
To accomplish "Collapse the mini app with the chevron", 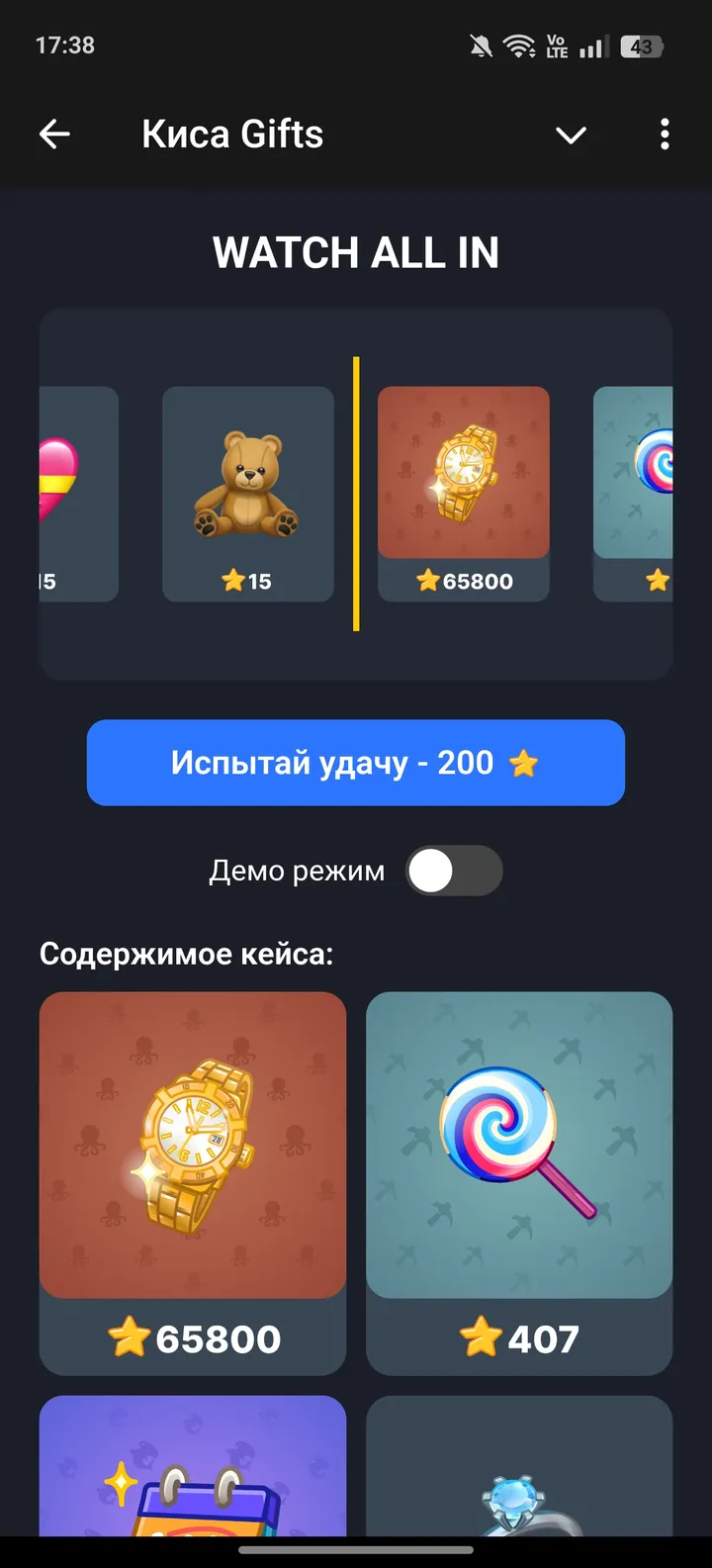I will point(571,135).
